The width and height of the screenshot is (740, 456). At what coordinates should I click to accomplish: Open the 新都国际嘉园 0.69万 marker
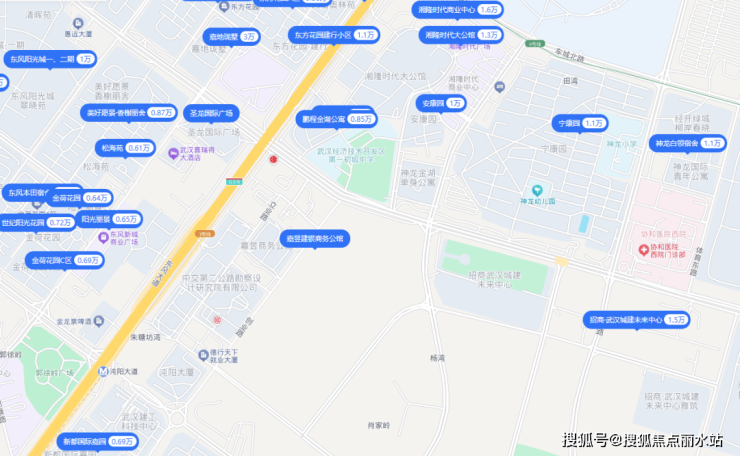[97, 441]
